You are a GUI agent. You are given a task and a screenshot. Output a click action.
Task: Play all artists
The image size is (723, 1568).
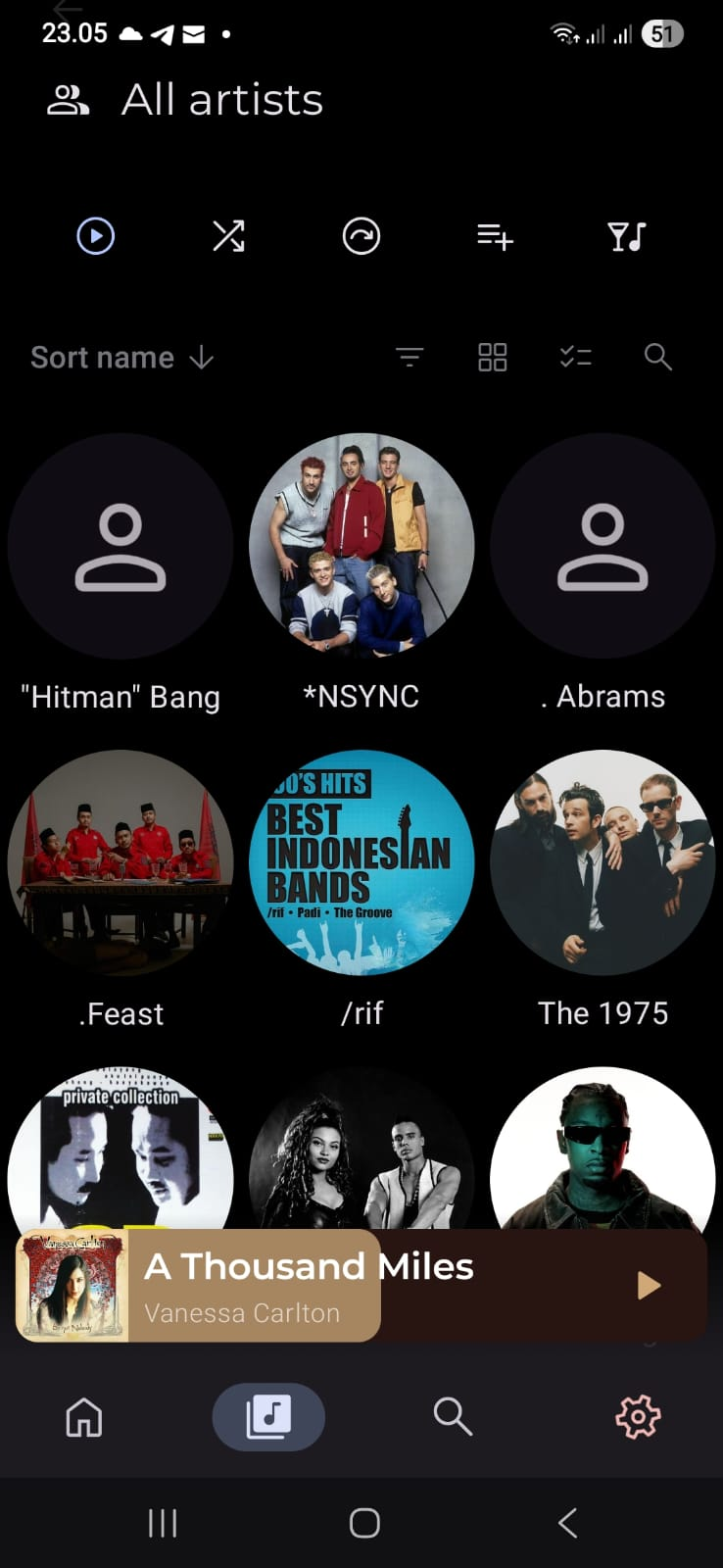click(96, 236)
